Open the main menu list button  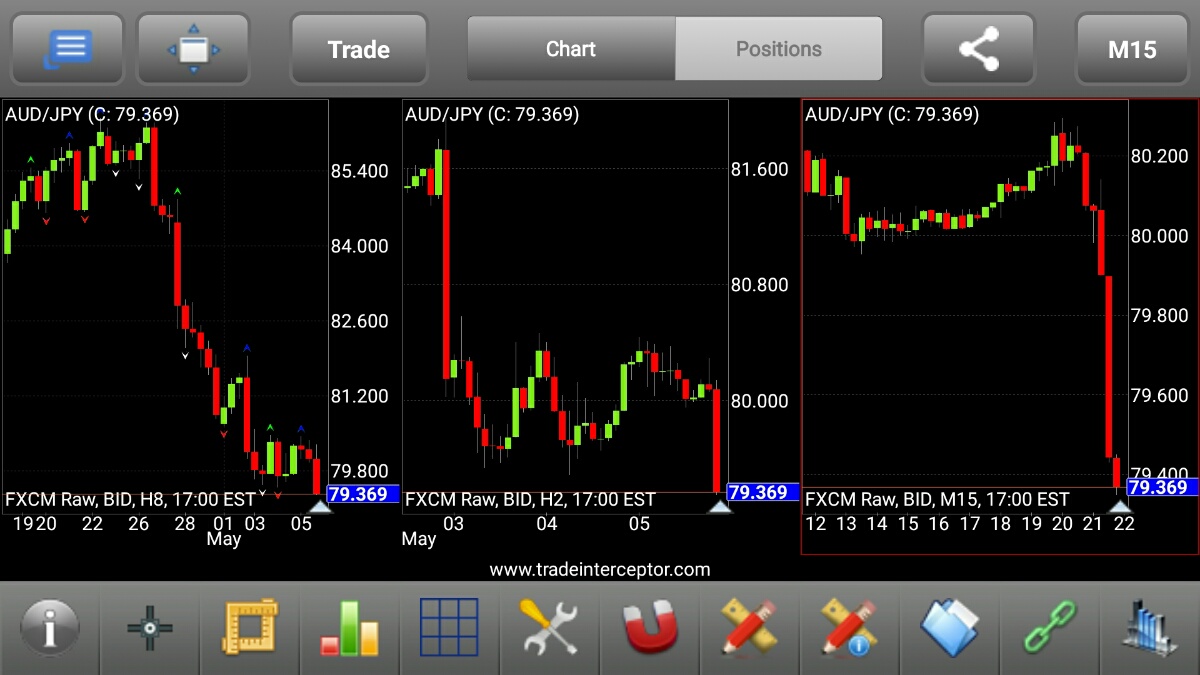67,48
